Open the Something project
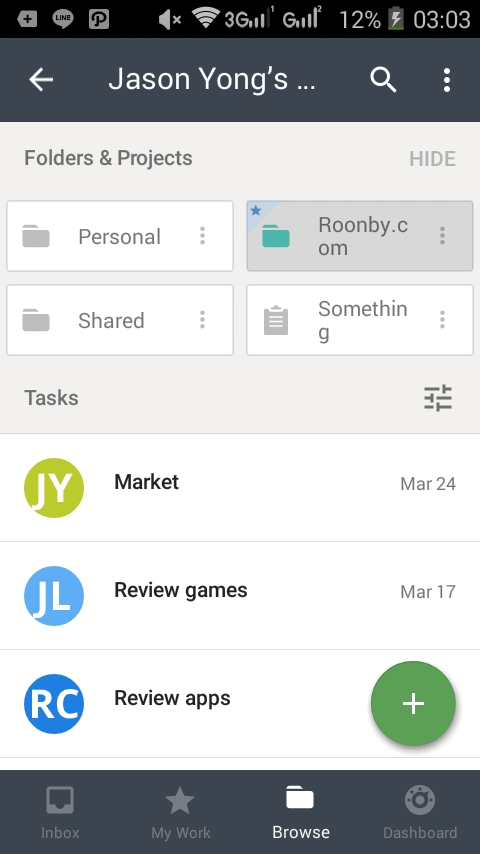The height and width of the screenshot is (854, 480). pos(360,320)
